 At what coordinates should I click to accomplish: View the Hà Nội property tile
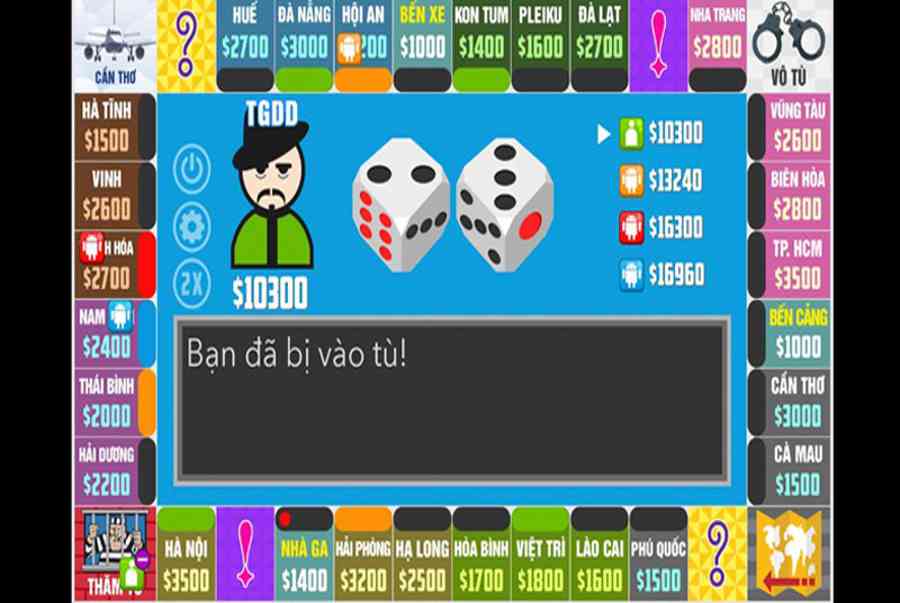pyautogui.click(x=186, y=564)
